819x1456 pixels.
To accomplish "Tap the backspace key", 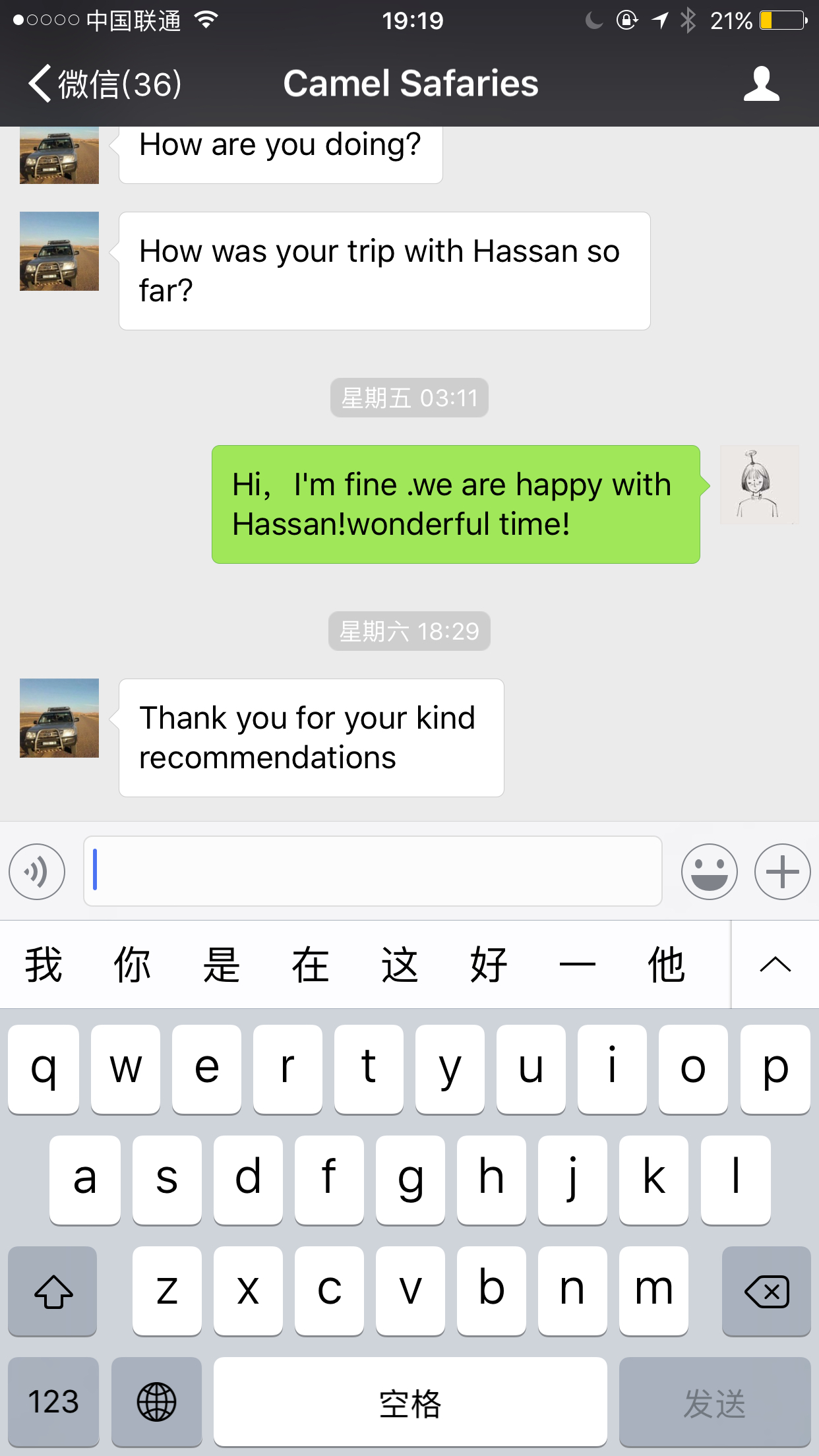I will (766, 1290).
